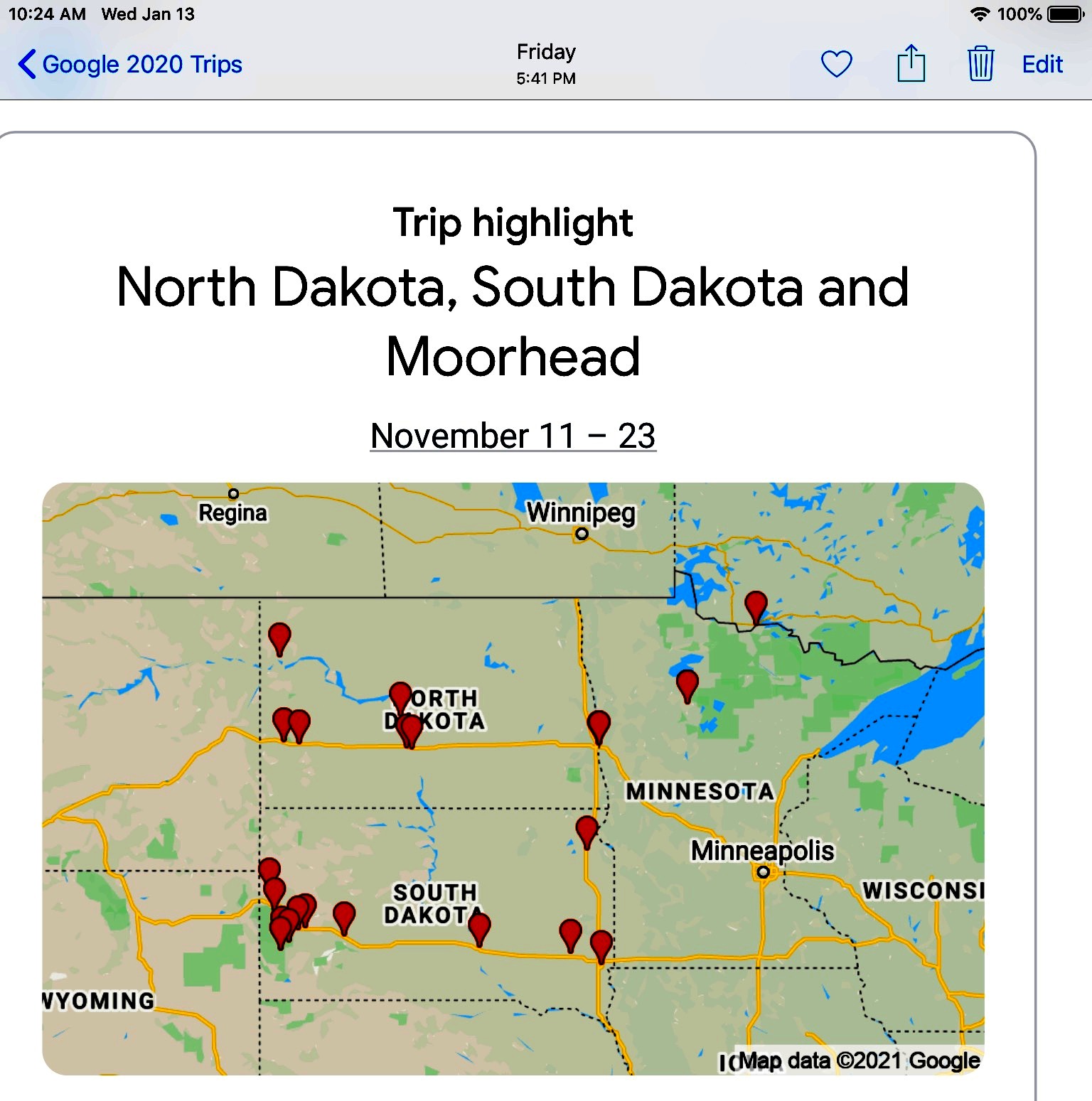Delete this photo with the trash icon
Screen dimensions: 1092x1101
[x=980, y=64]
